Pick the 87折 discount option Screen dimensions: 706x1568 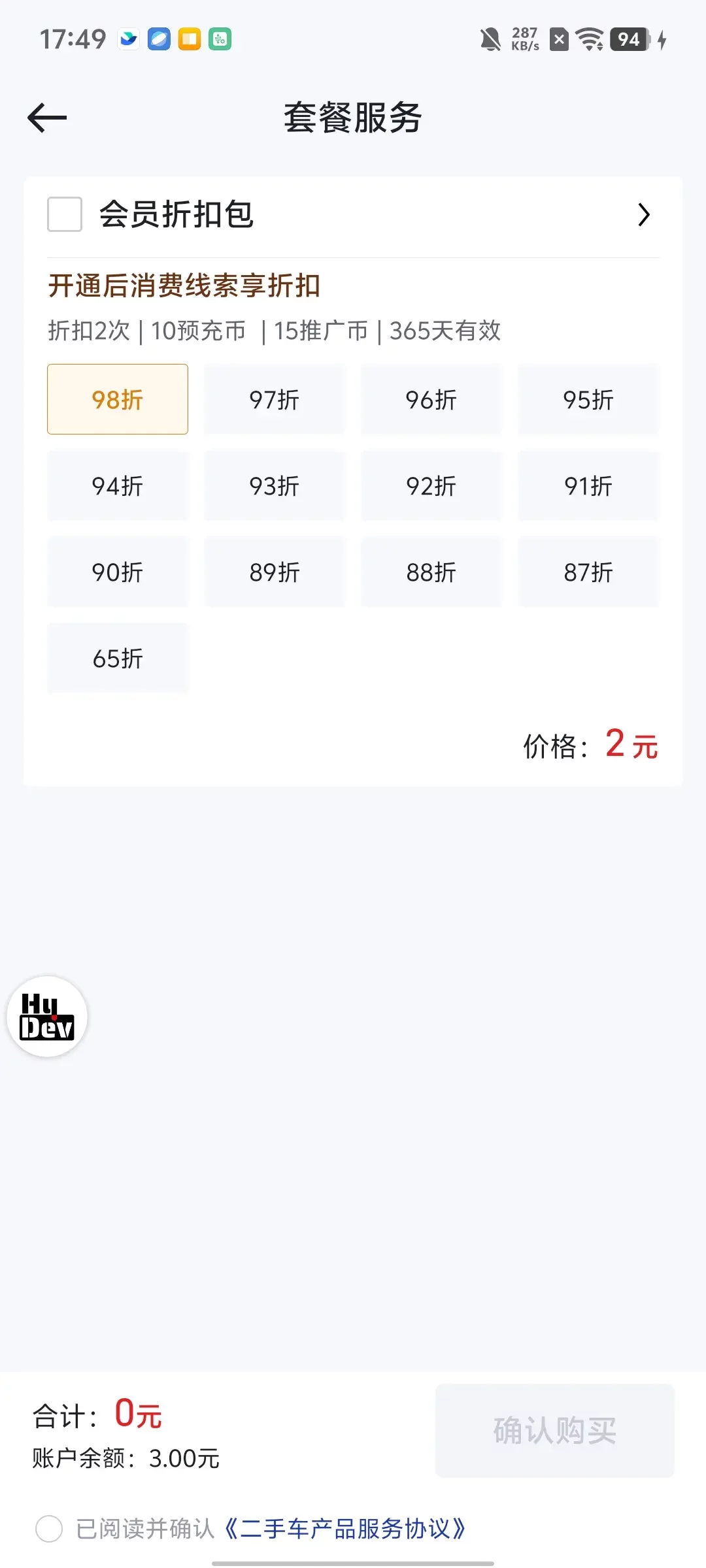click(x=588, y=572)
